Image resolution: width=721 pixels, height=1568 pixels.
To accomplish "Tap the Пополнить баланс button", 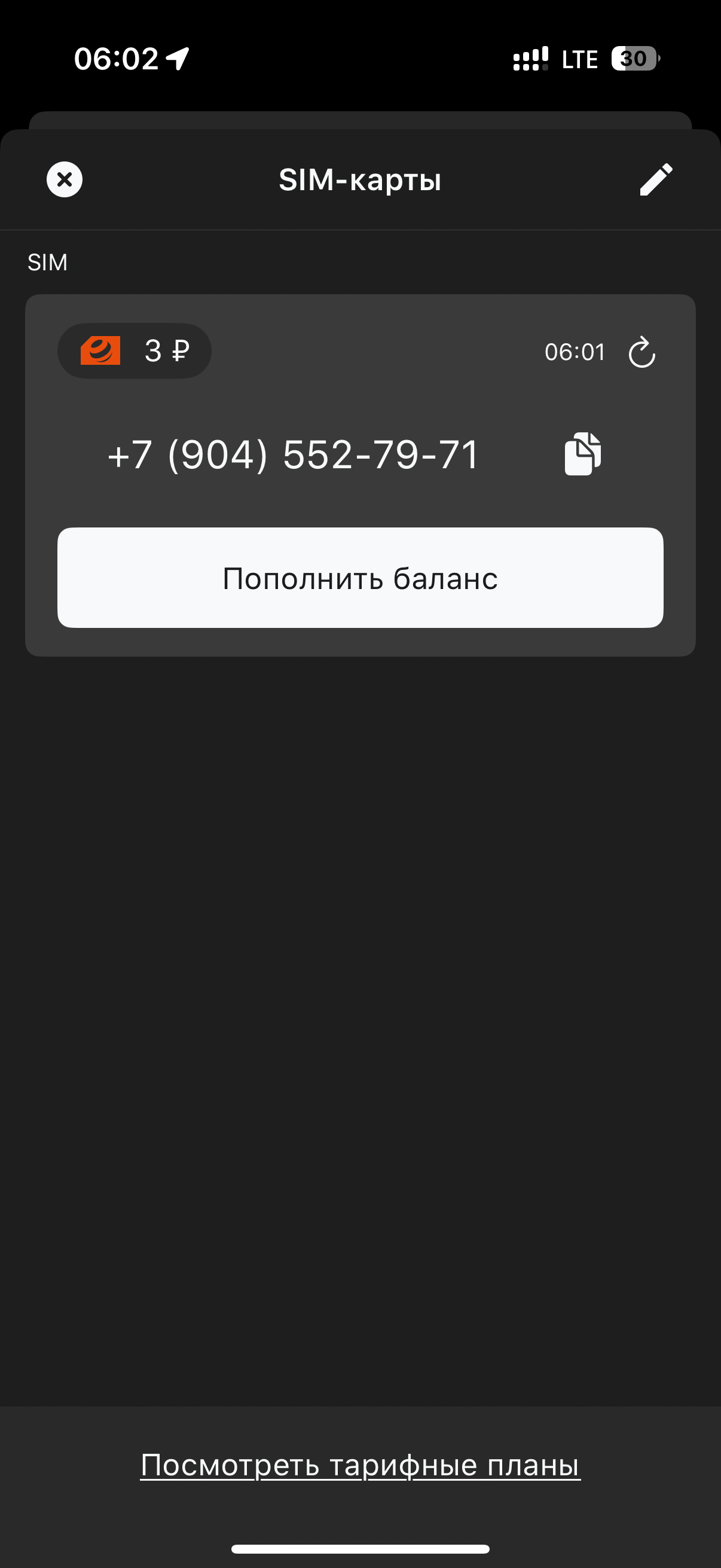I will point(360,578).
